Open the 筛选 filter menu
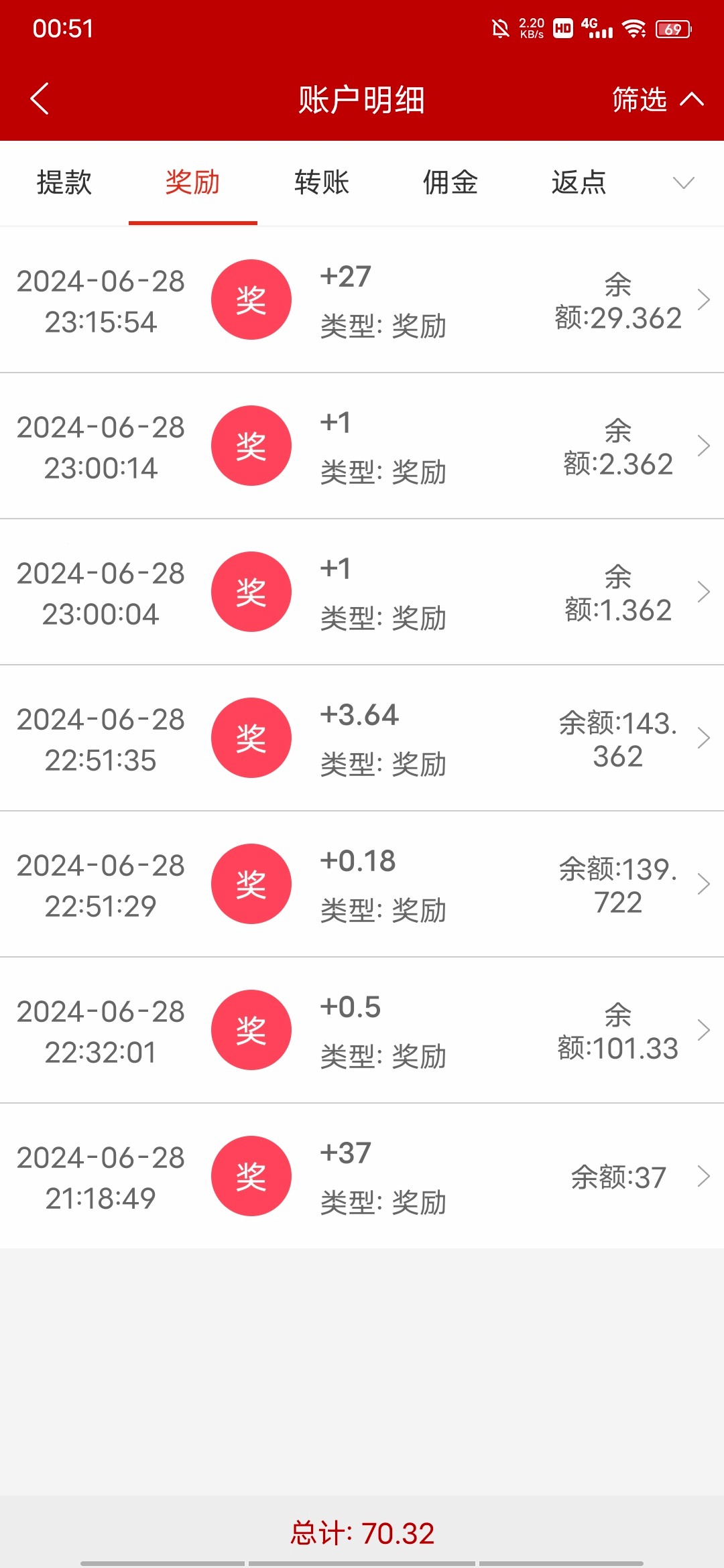 pyautogui.click(x=657, y=99)
